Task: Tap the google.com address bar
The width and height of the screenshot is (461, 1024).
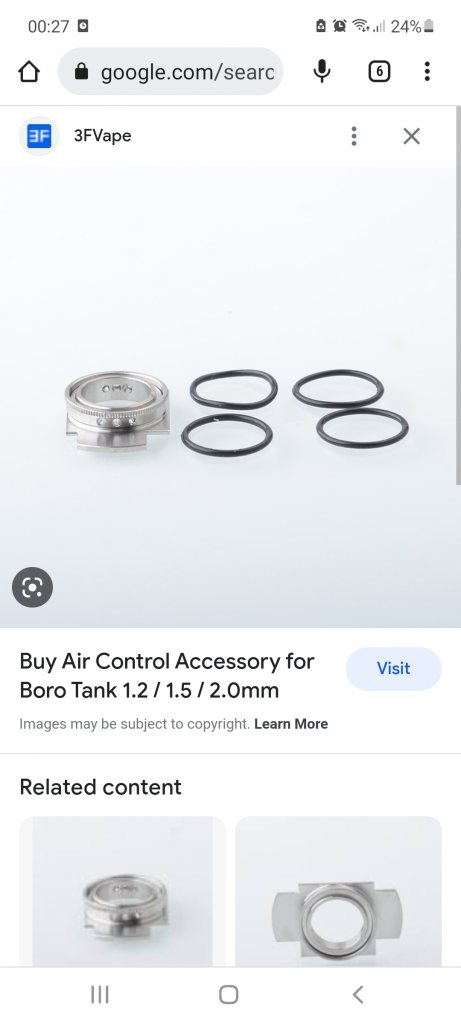Action: click(x=170, y=72)
